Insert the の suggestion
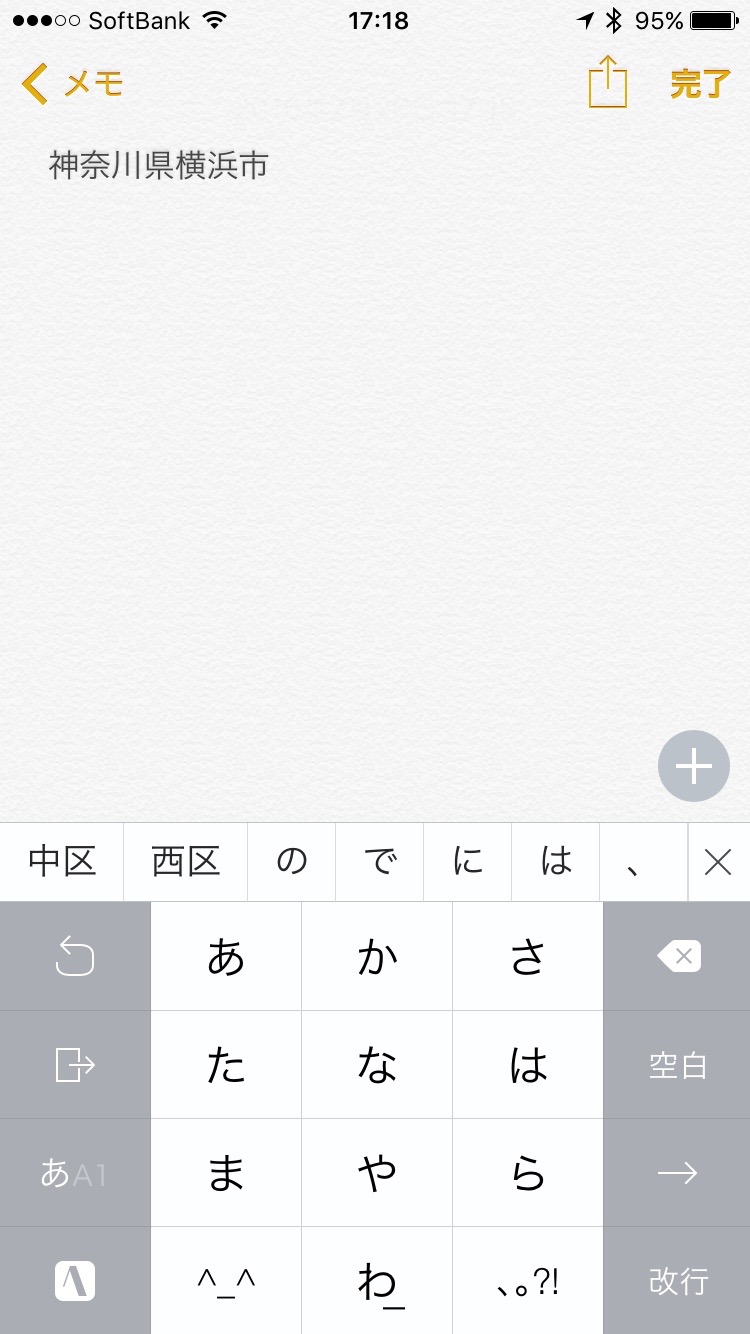 292,861
